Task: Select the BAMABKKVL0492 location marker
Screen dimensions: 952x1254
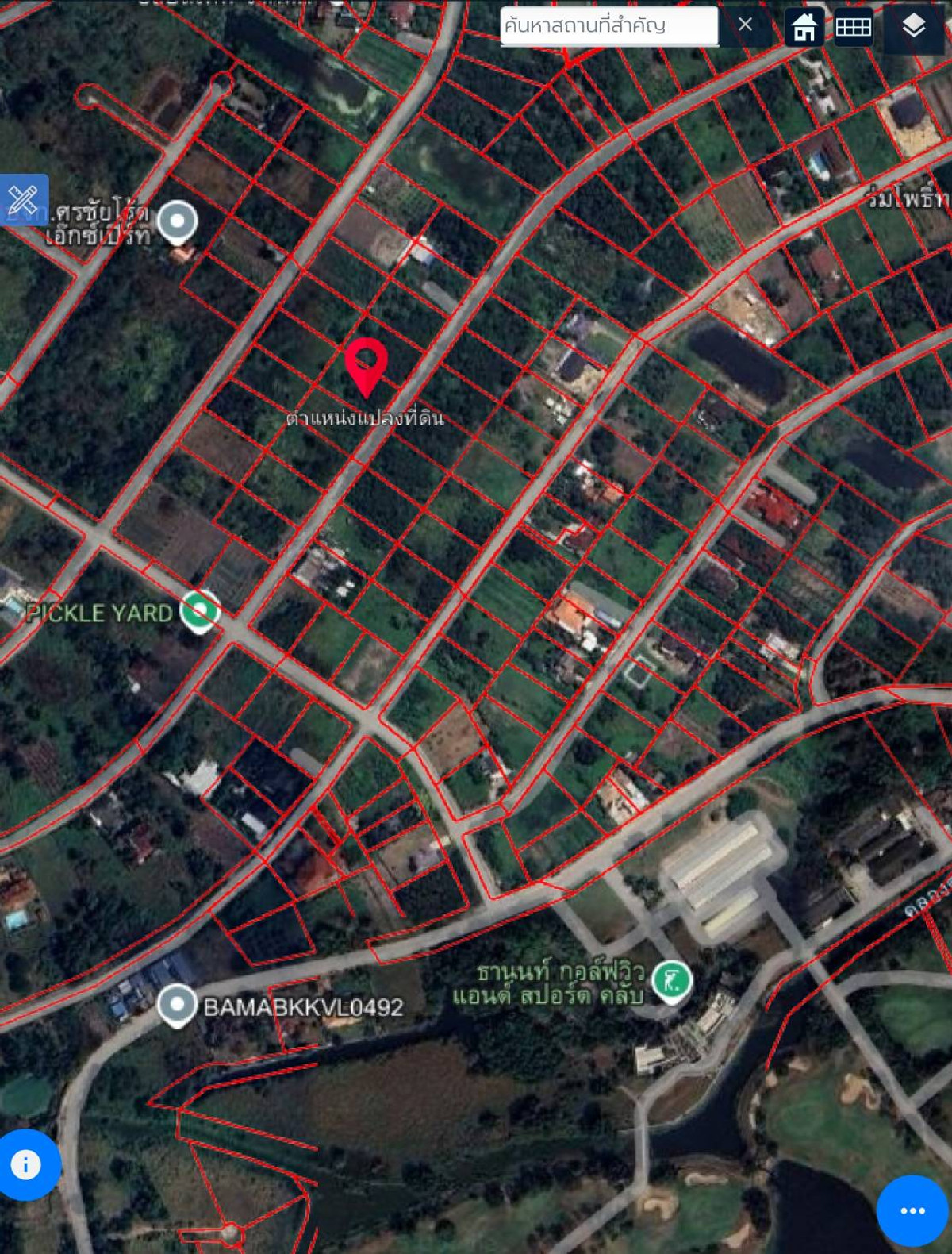Action: (177, 1006)
